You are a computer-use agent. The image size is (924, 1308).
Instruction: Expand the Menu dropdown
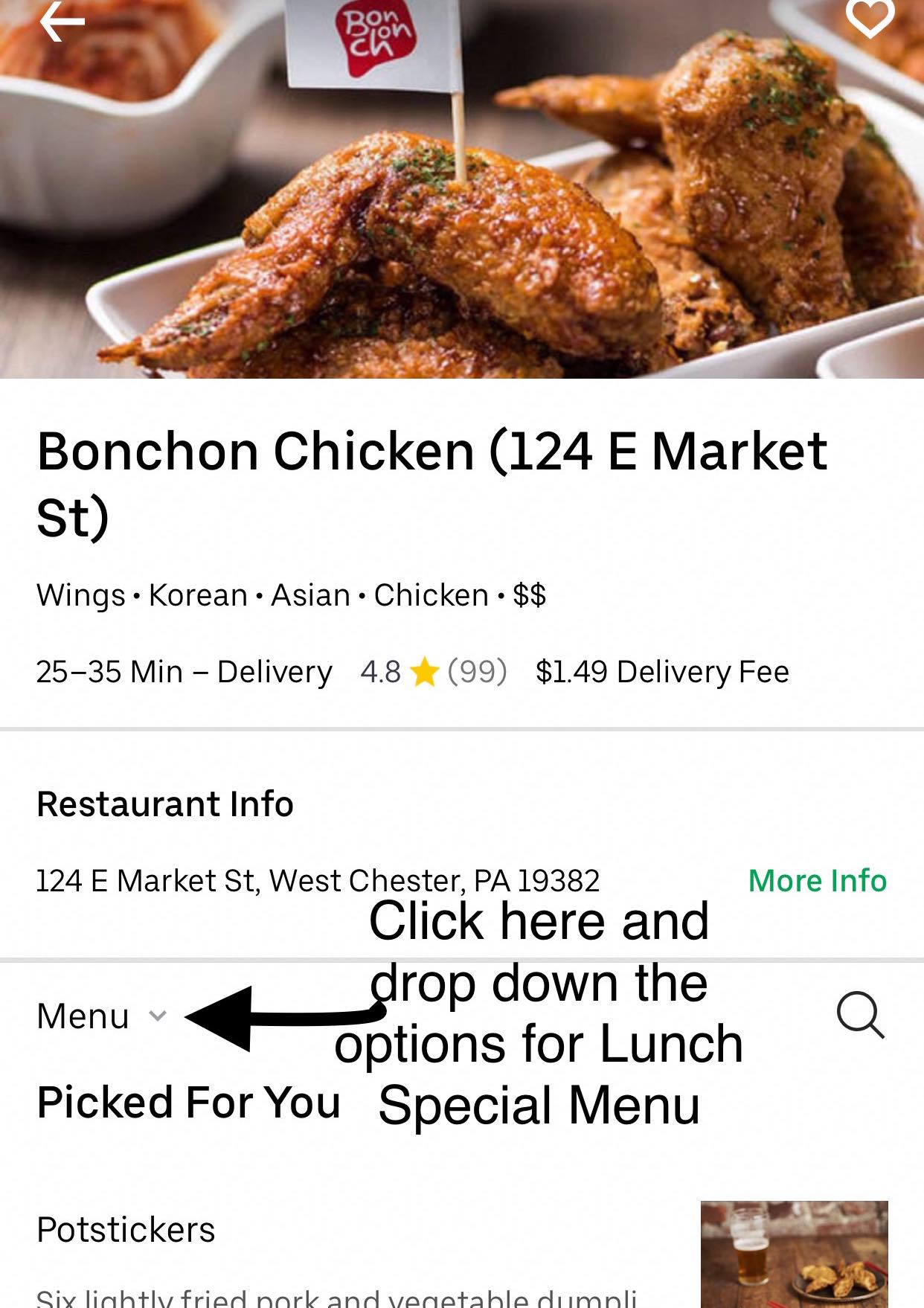pyautogui.click(x=101, y=1016)
